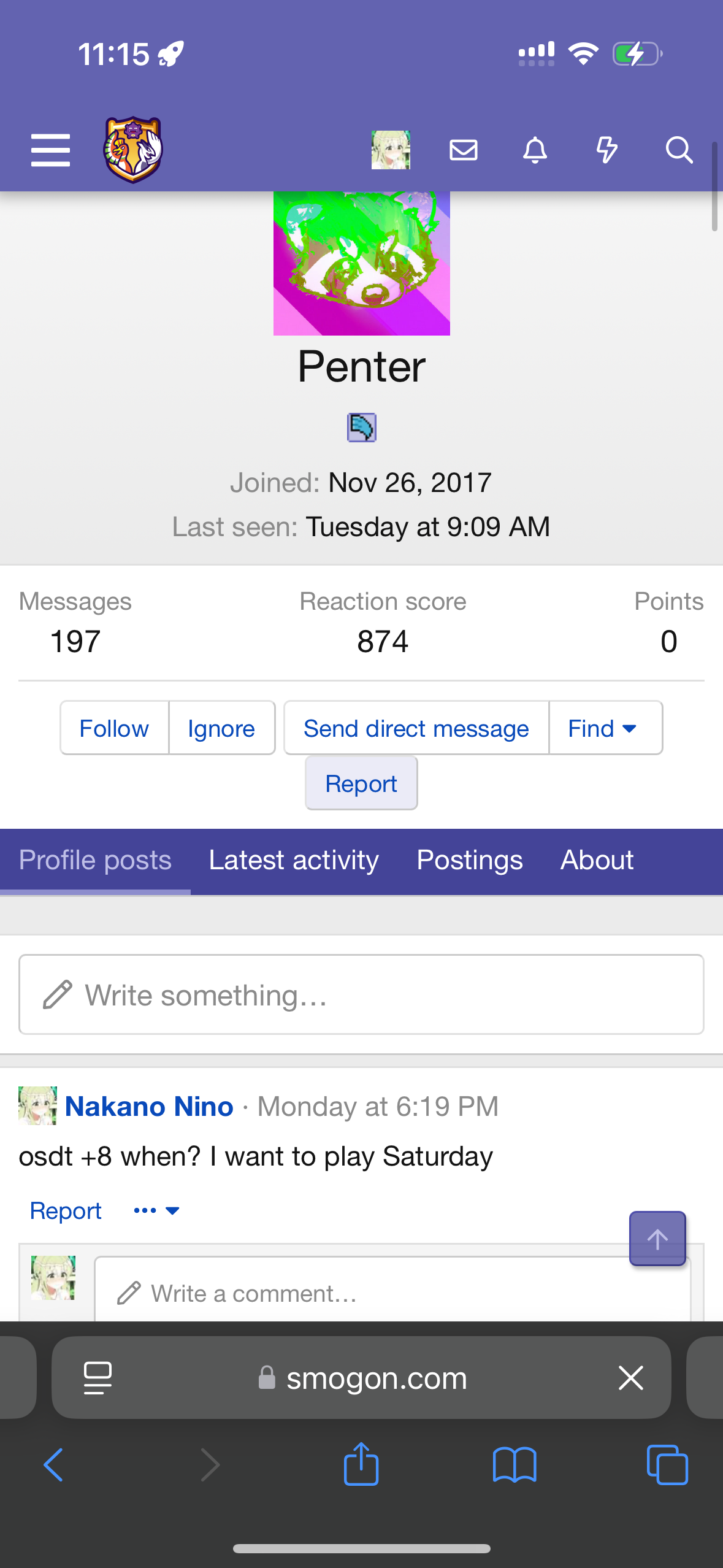Viewport: 723px width, 1568px height.
Task: Switch to the Postings tab
Action: coord(470,860)
